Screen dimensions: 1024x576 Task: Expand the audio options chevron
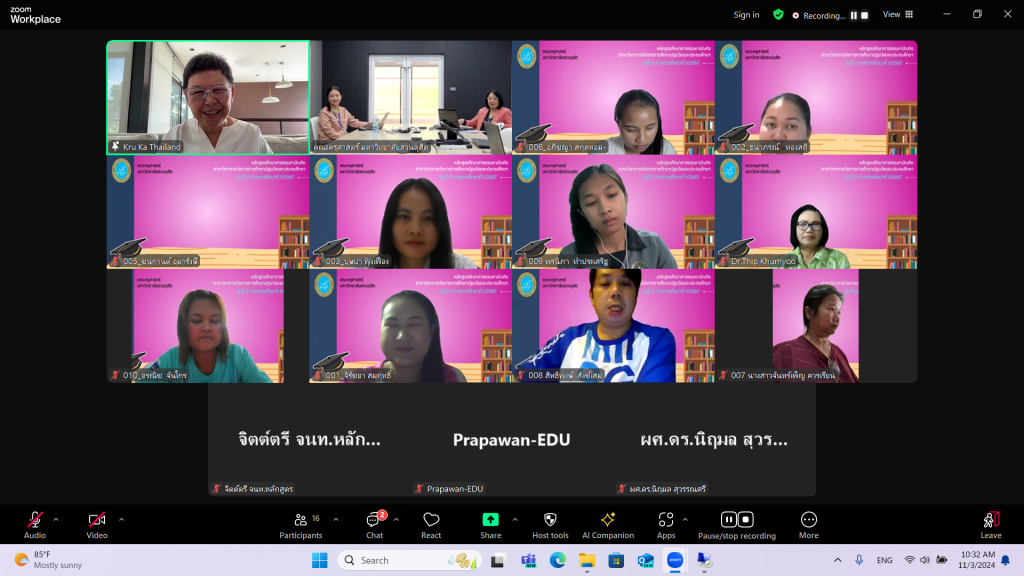(x=56, y=519)
